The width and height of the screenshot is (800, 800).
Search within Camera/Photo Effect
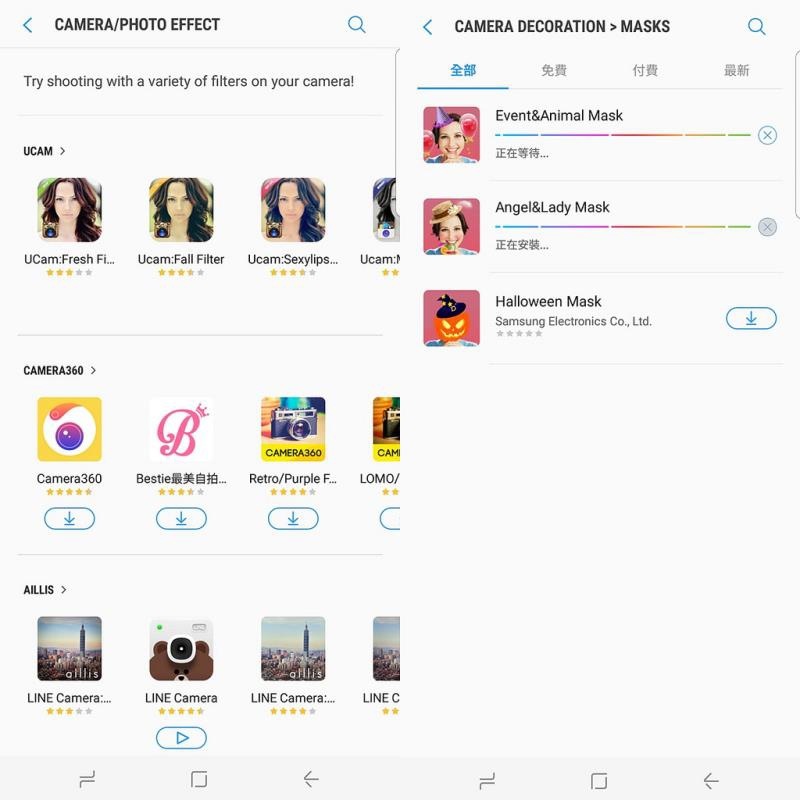click(356, 25)
